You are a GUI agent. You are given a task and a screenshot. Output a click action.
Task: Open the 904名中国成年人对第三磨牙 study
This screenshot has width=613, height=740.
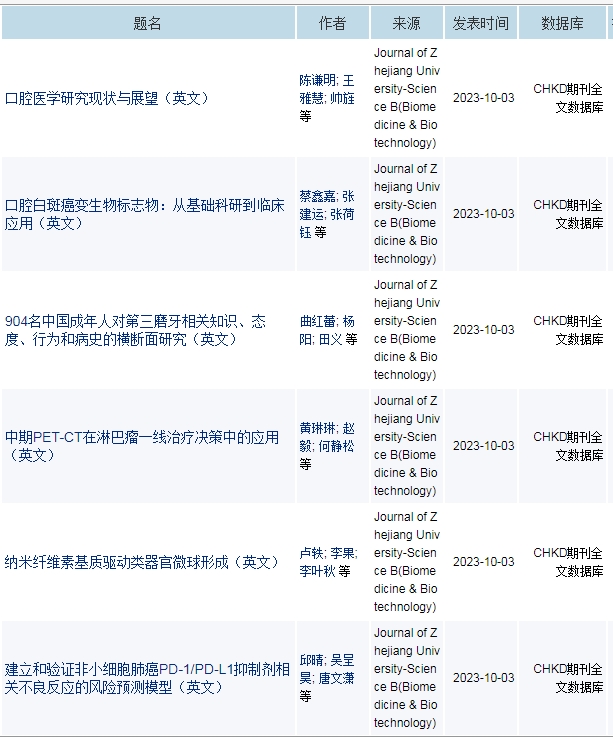[135, 321]
